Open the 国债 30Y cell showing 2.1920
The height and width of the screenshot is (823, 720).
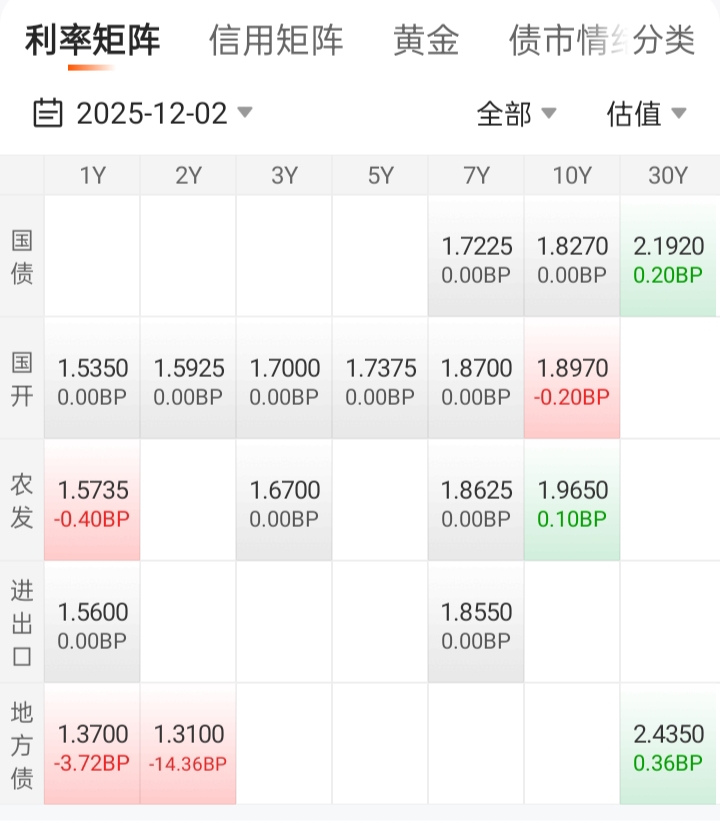[668, 258]
